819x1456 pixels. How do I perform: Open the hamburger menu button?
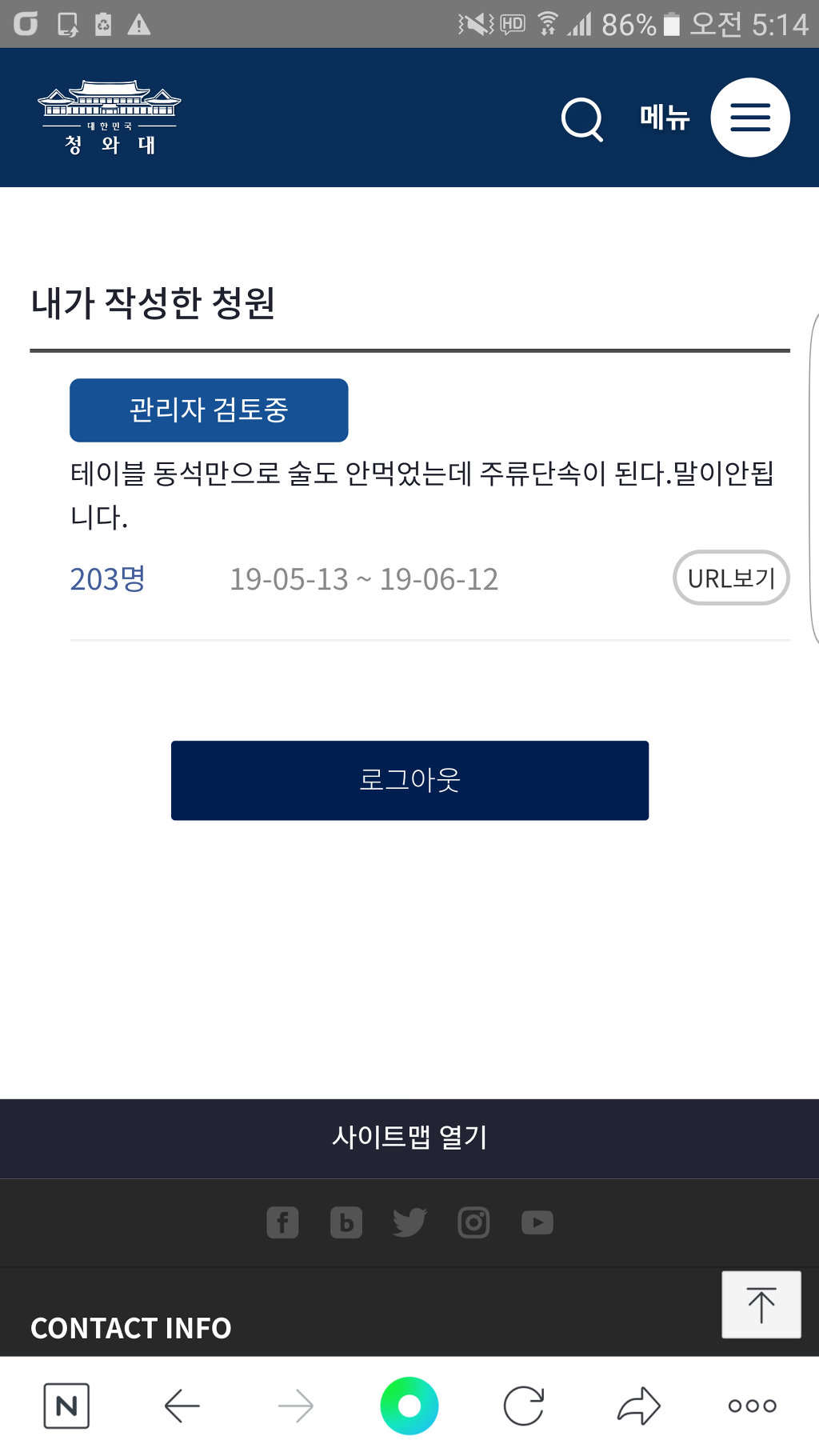(750, 118)
